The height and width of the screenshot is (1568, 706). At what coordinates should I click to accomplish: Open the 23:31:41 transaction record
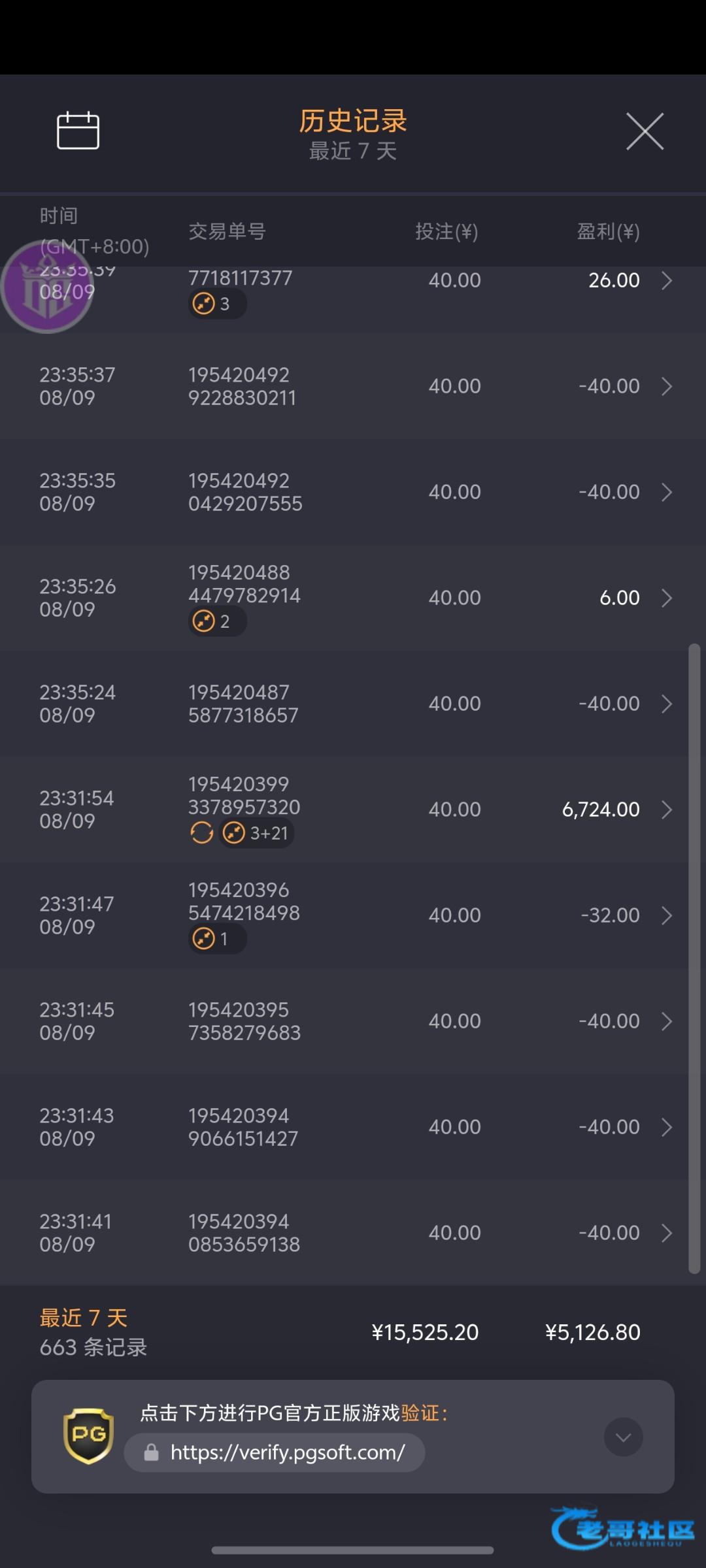click(x=353, y=1233)
